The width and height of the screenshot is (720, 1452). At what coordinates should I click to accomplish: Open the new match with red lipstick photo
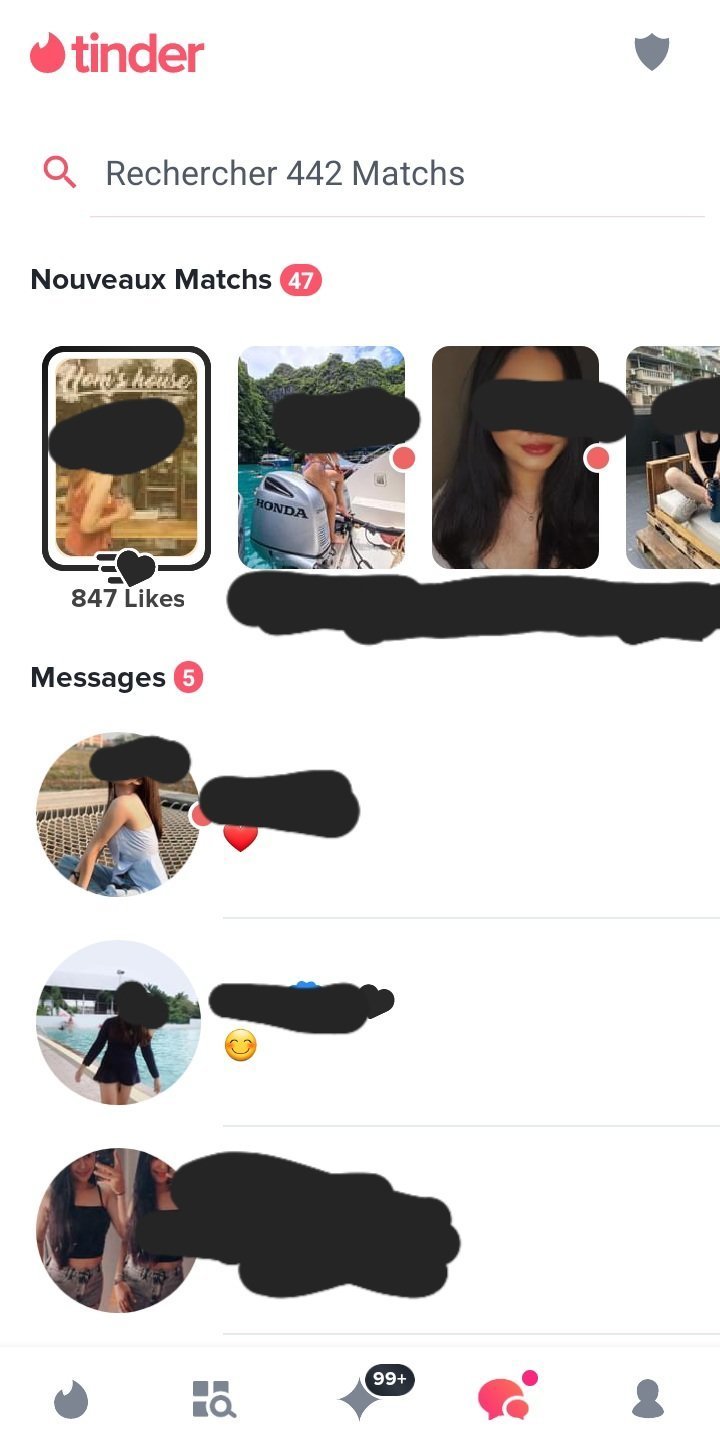[x=515, y=458]
